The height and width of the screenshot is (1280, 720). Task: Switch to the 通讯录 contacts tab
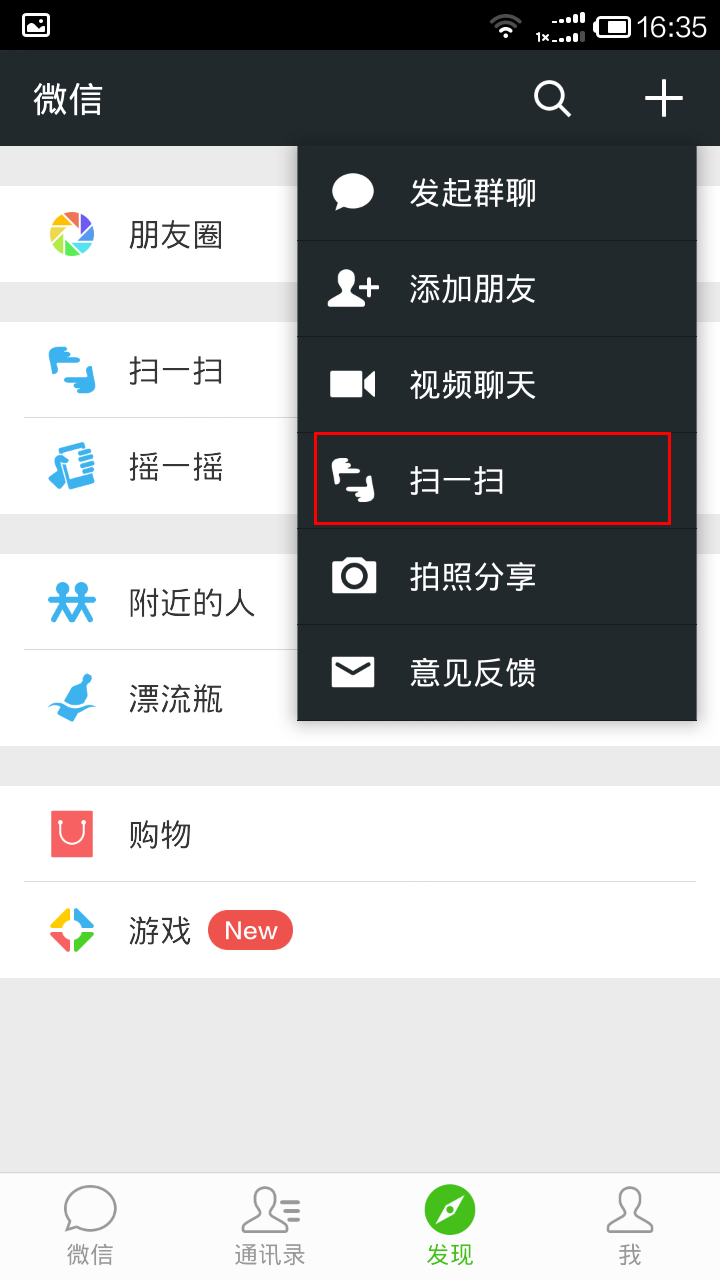270,1226
